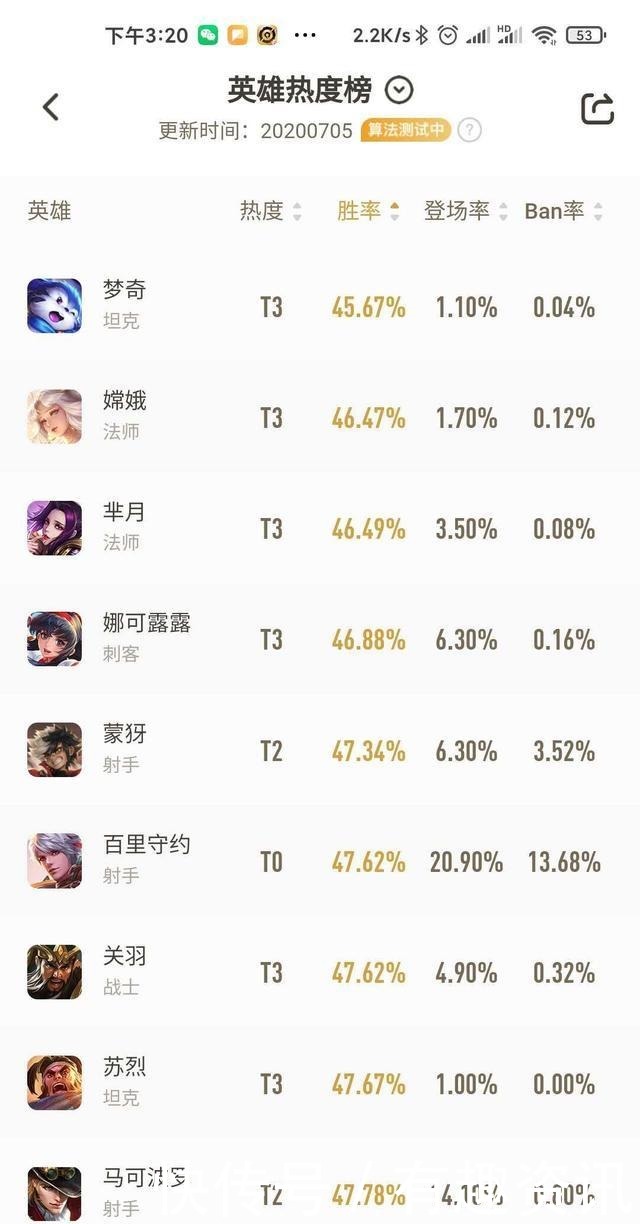Sort the list by 热度
Screen dimensions: 640x1224
tap(270, 211)
